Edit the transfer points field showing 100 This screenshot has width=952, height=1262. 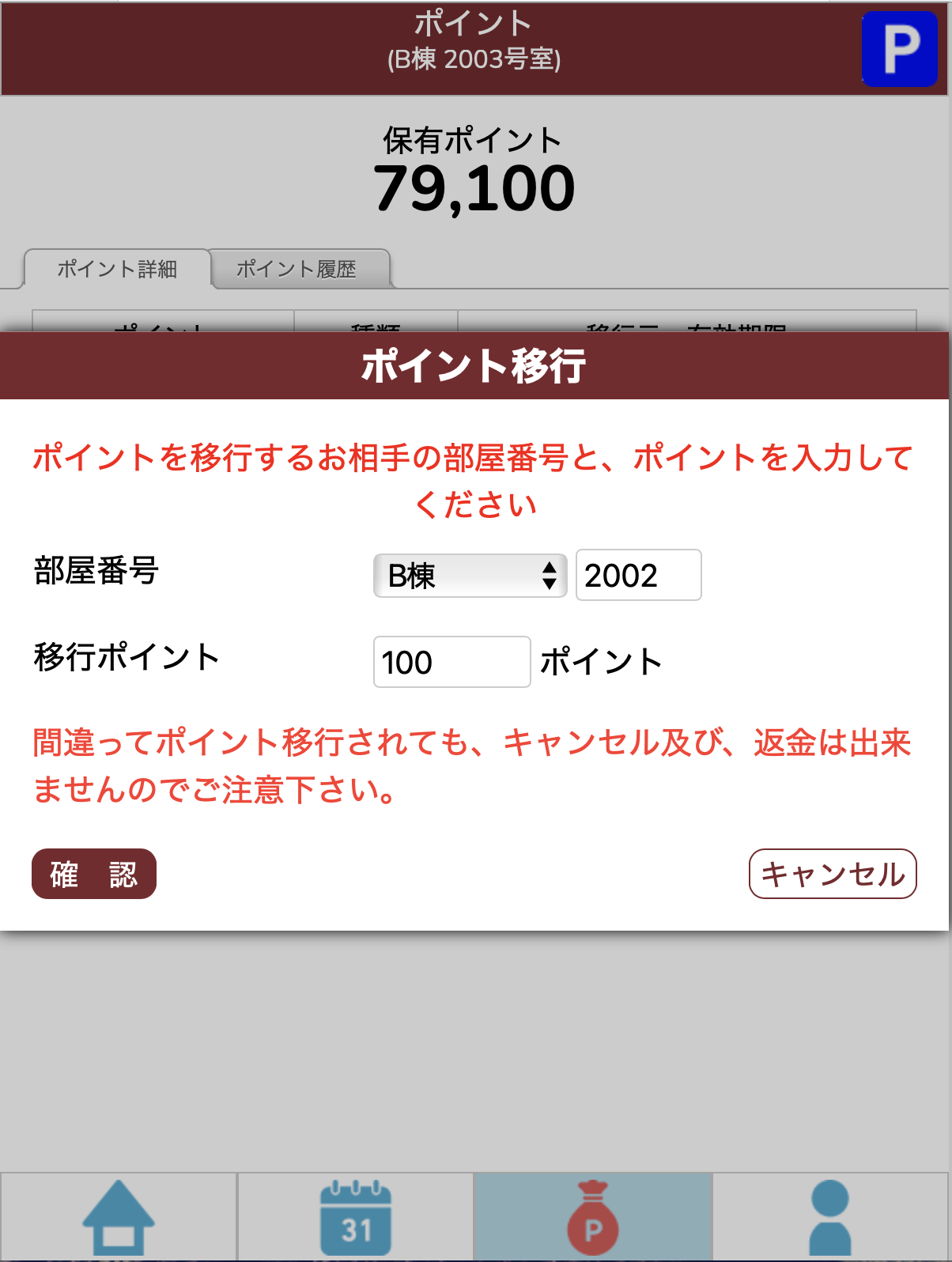[451, 662]
